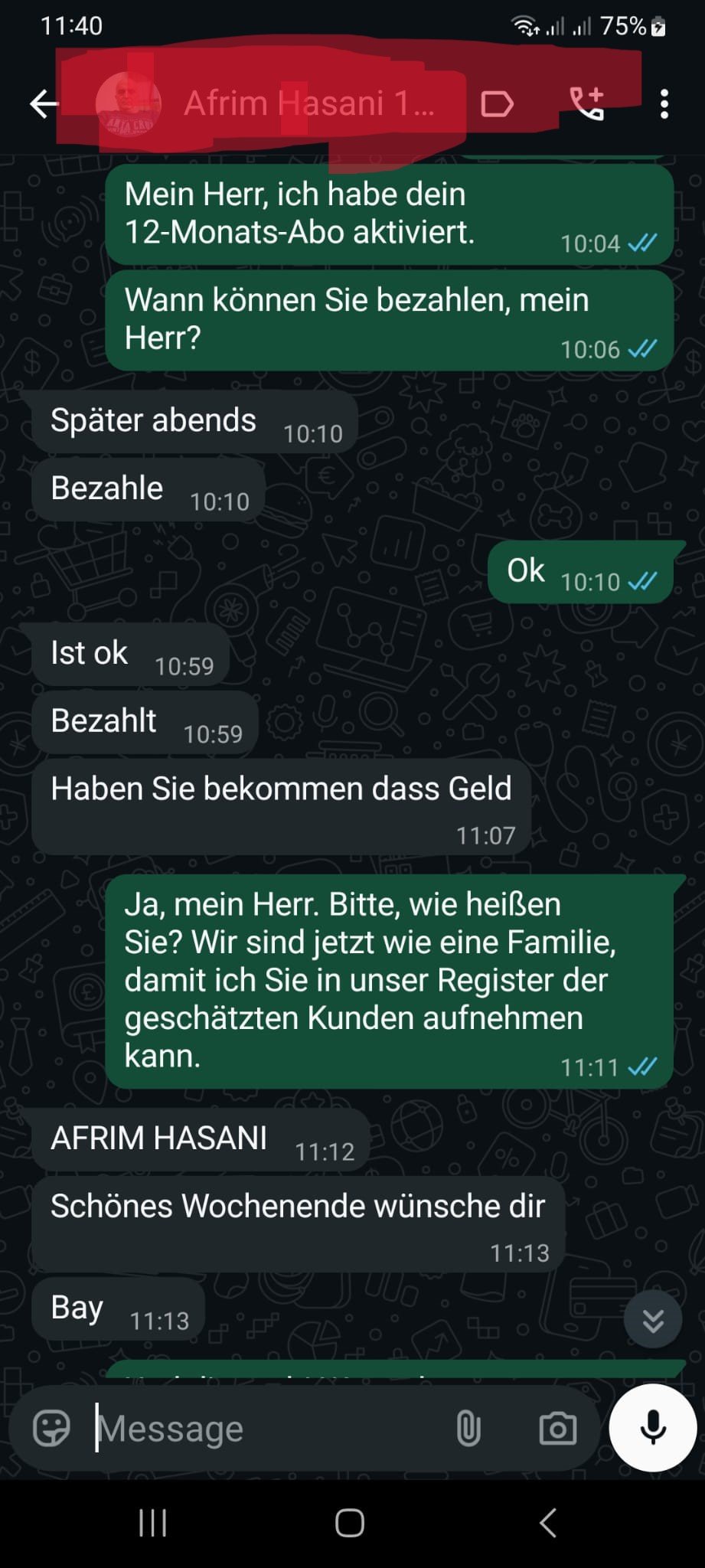Screen dimensions: 705x1568
Task: Open the camera from the message bar
Action: [558, 1429]
